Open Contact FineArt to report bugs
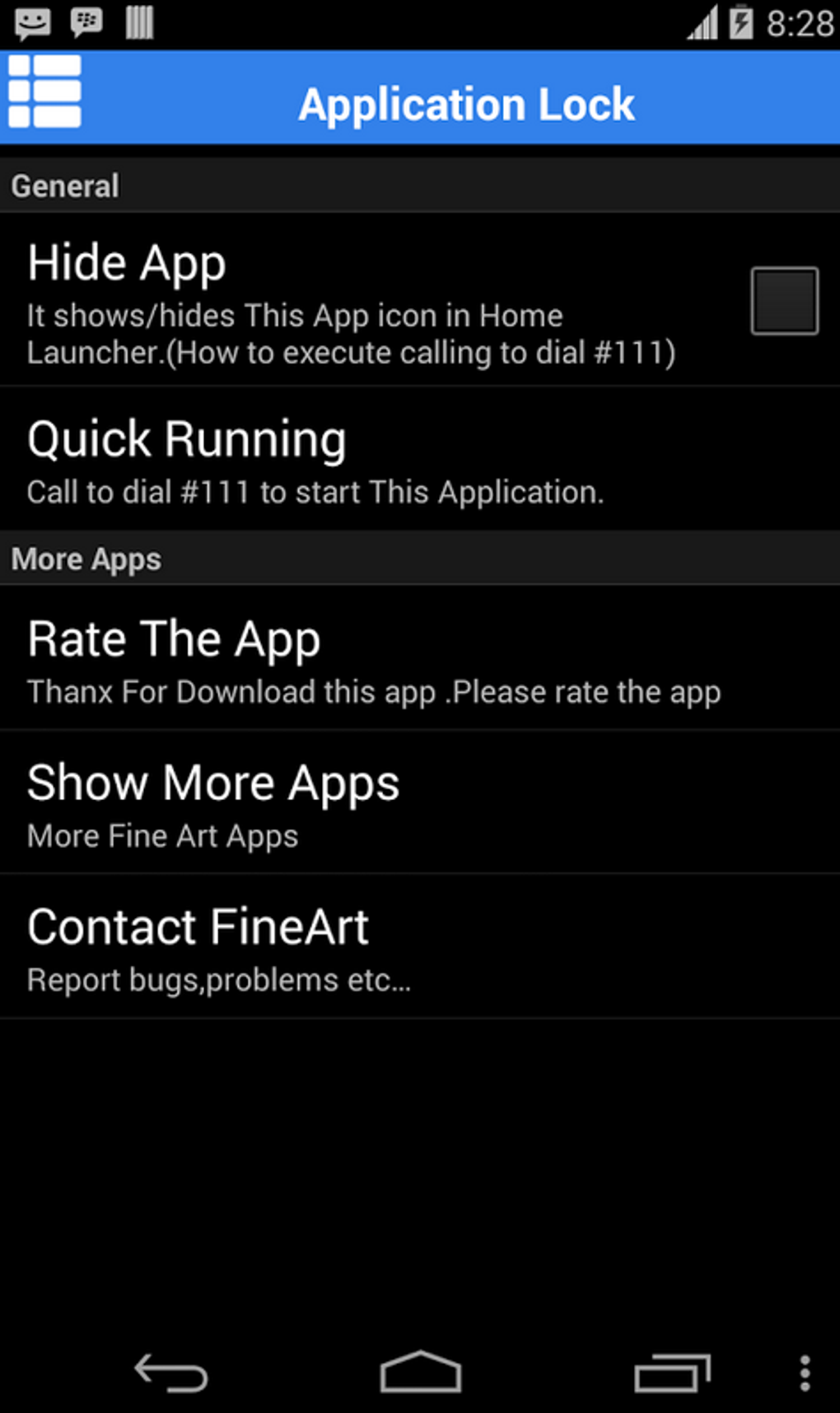840x1413 pixels. (420, 947)
